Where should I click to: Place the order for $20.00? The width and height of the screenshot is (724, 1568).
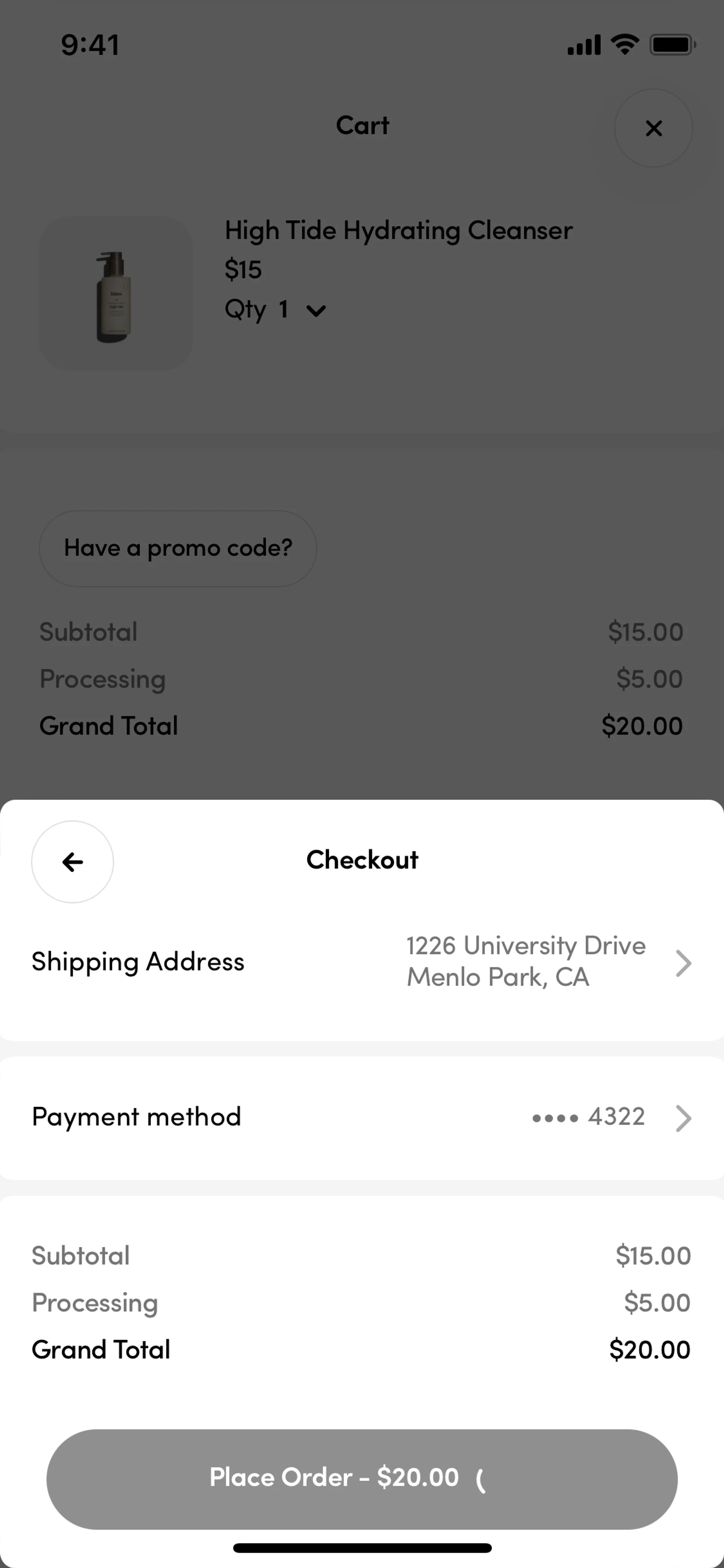coord(361,1478)
